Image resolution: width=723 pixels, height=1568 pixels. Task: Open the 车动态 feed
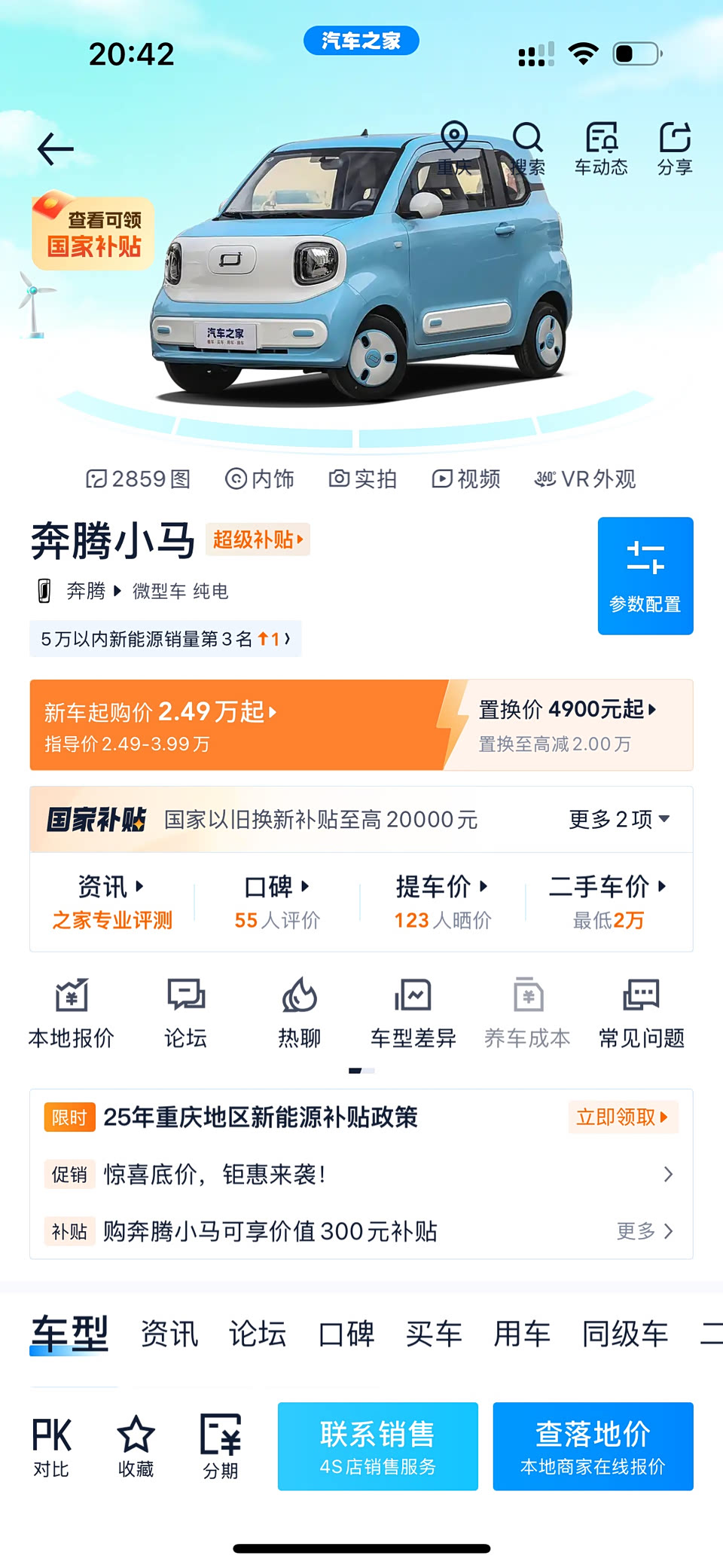(x=601, y=148)
